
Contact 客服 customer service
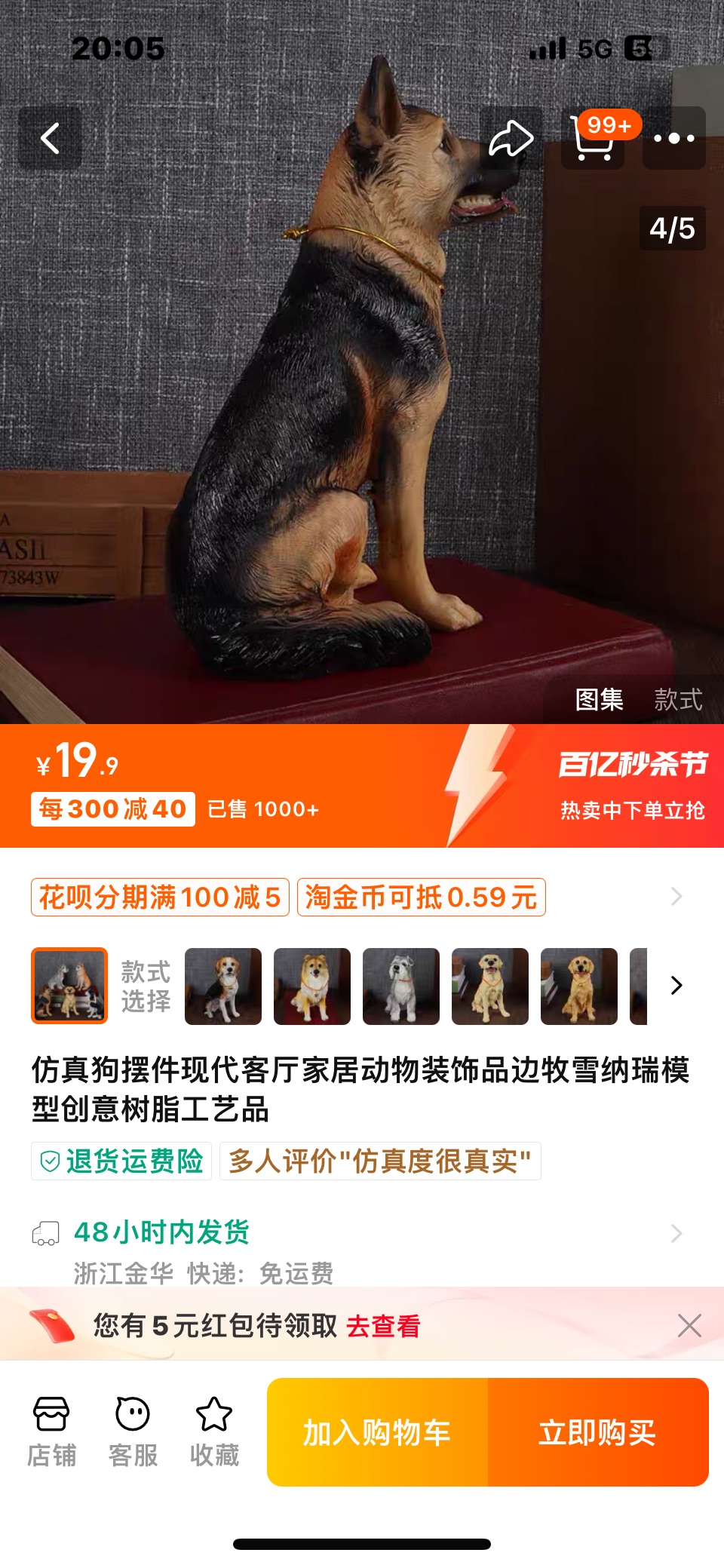133,1431
